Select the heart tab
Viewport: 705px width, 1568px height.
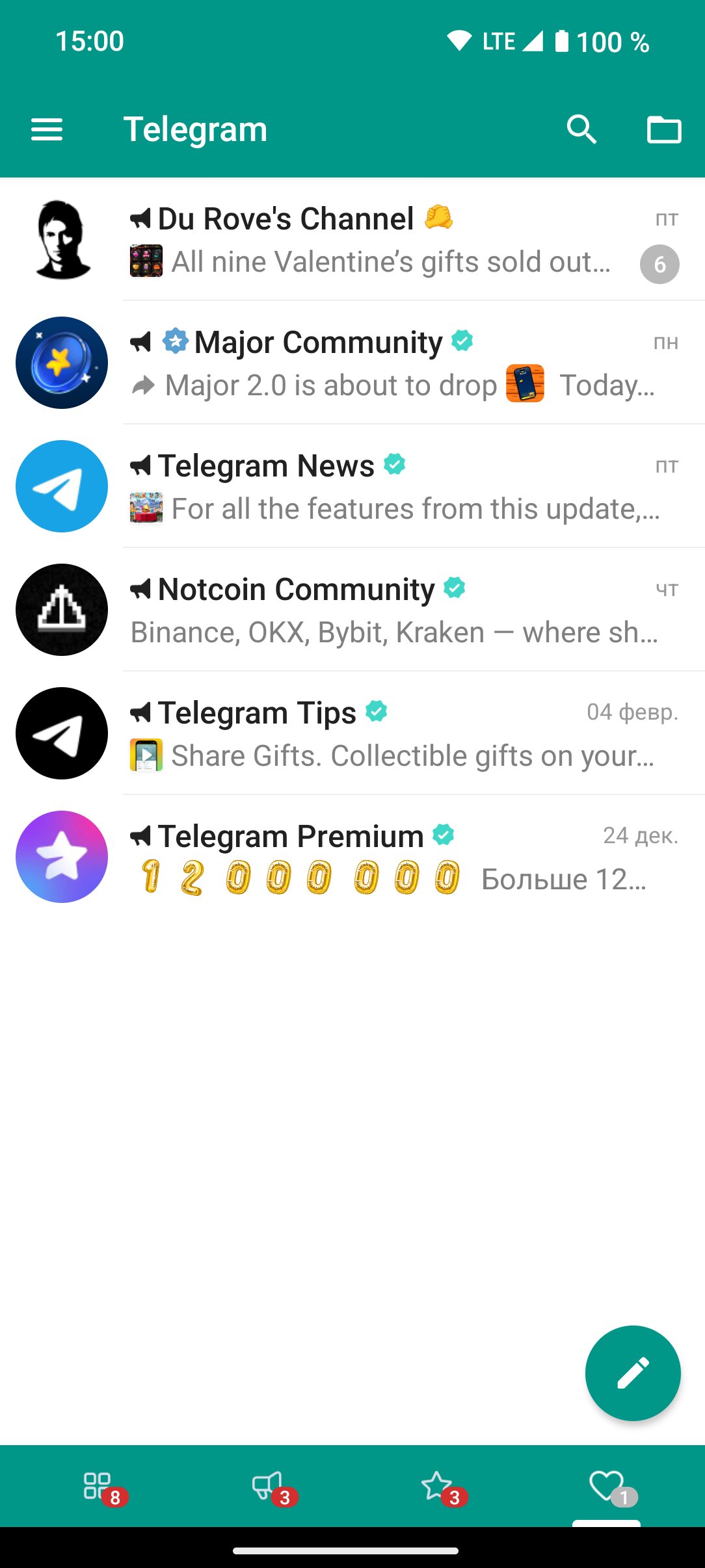coord(607,1486)
